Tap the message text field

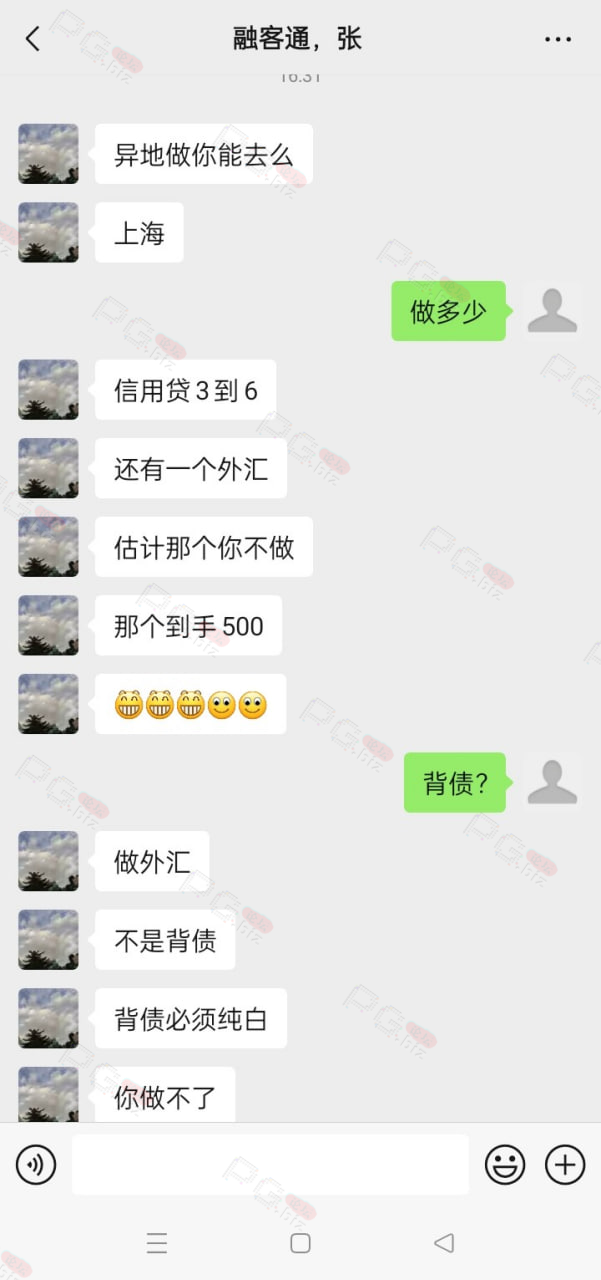pyautogui.click(x=270, y=1165)
